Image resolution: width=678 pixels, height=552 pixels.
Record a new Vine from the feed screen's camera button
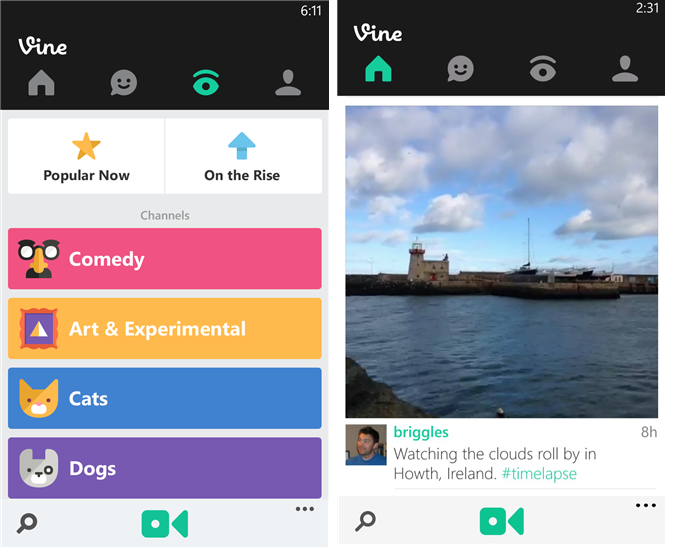point(502,522)
